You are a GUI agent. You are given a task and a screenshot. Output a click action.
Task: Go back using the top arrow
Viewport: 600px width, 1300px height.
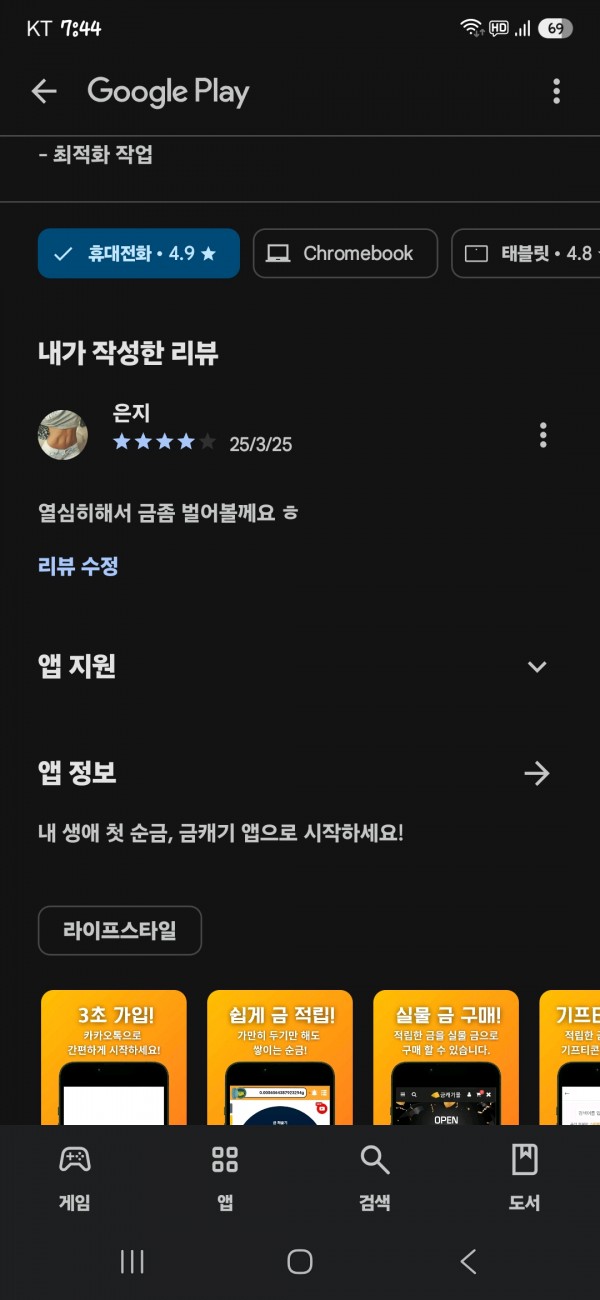[44, 92]
